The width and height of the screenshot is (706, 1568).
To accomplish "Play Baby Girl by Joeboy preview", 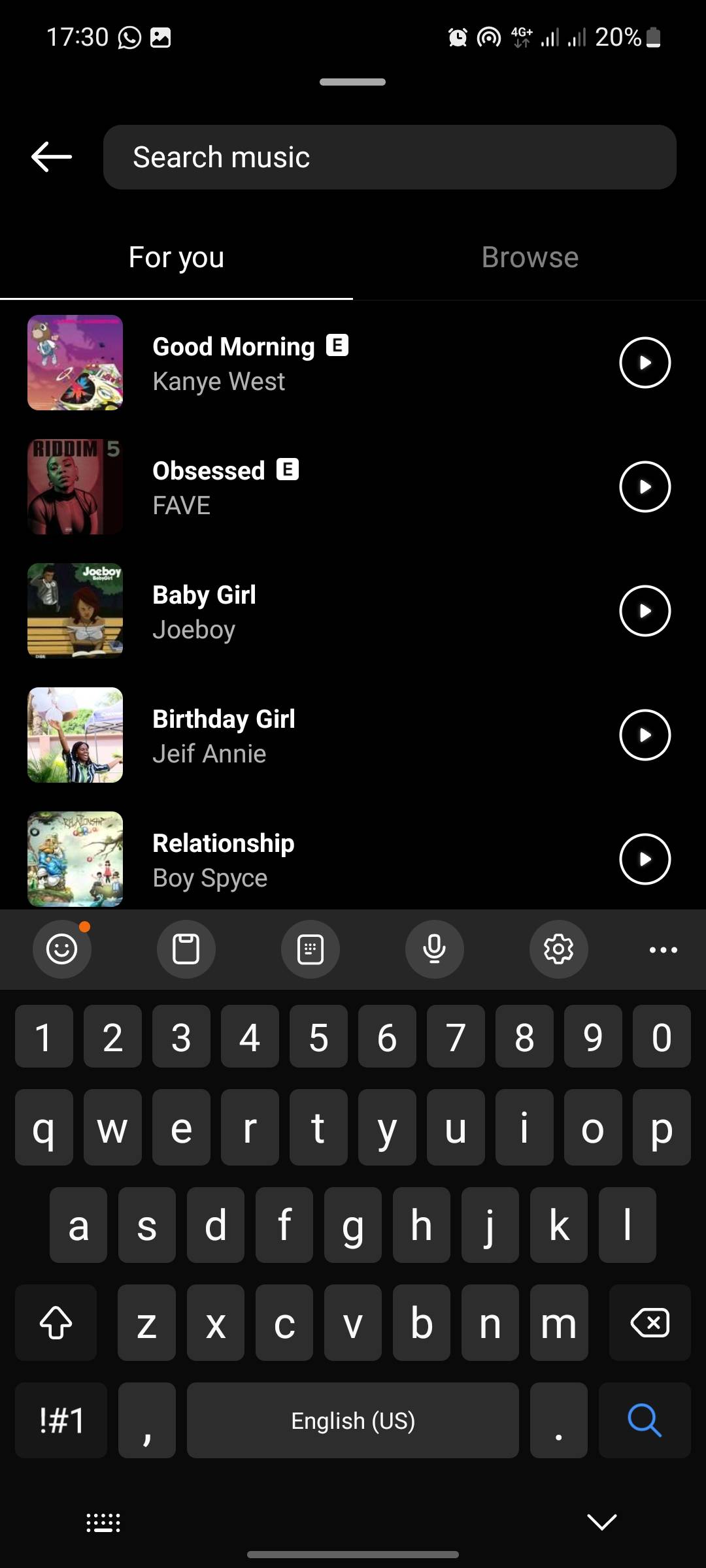I will [x=645, y=611].
